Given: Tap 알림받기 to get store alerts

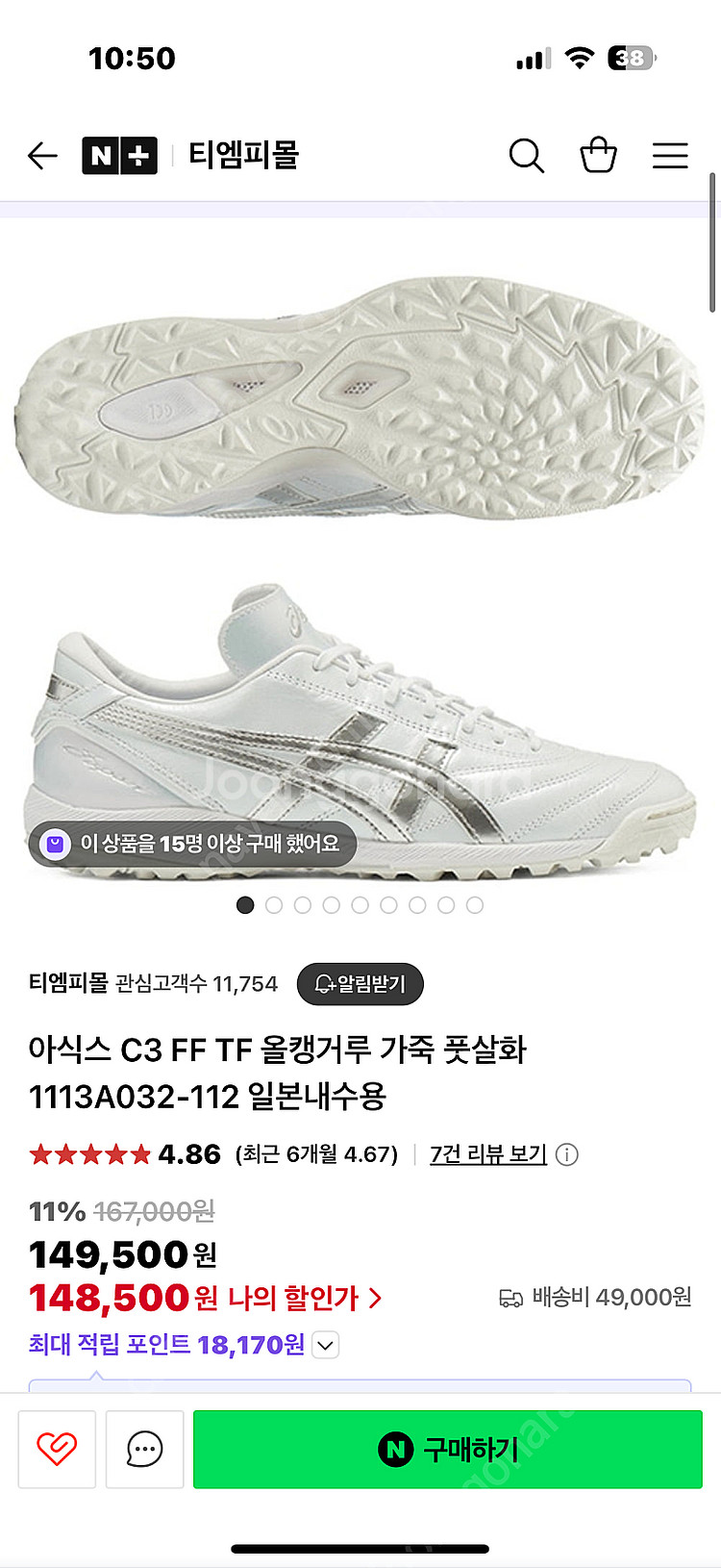Looking at the screenshot, I should pyautogui.click(x=360, y=983).
